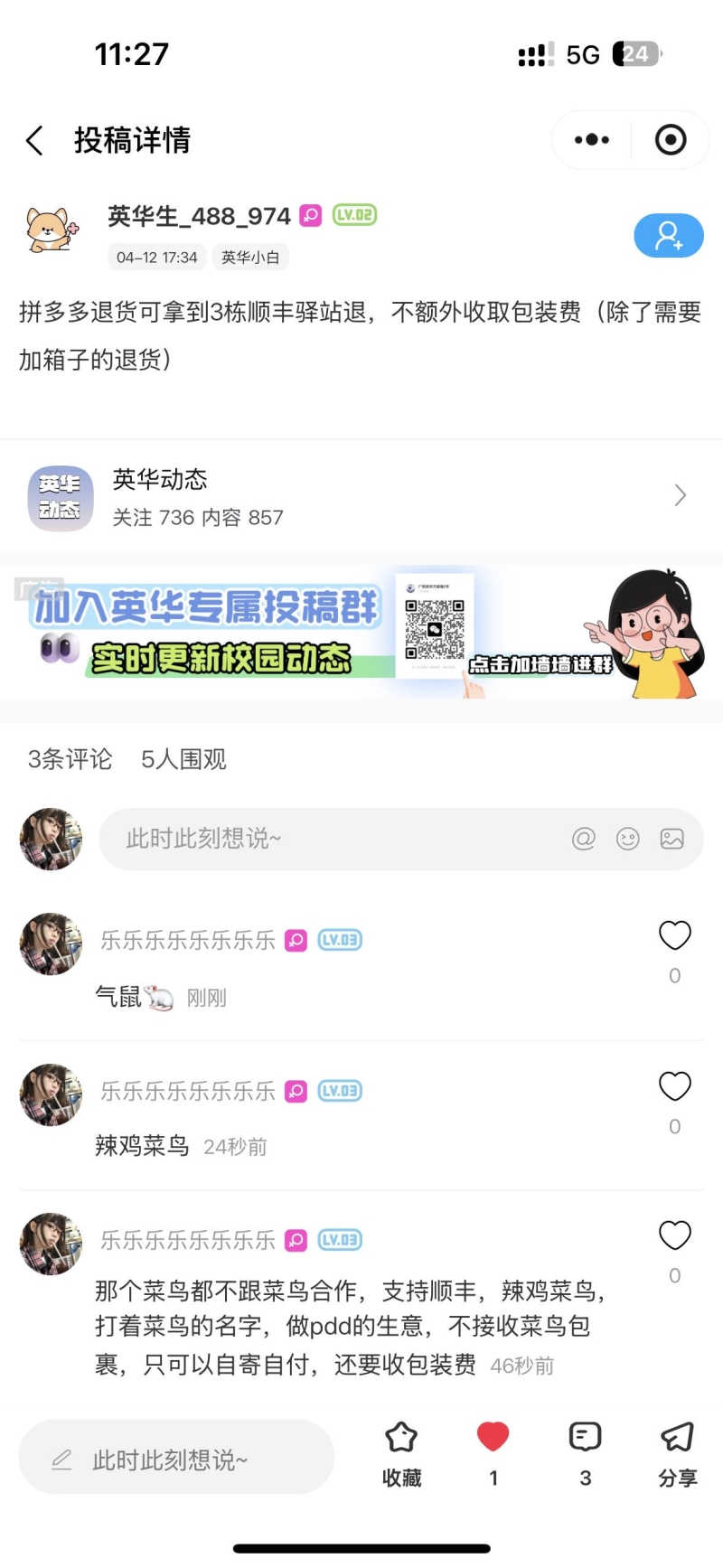Mention someone with the @ icon
The width and height of the screenshot is (723, 1568).
[x=584, y=839]
